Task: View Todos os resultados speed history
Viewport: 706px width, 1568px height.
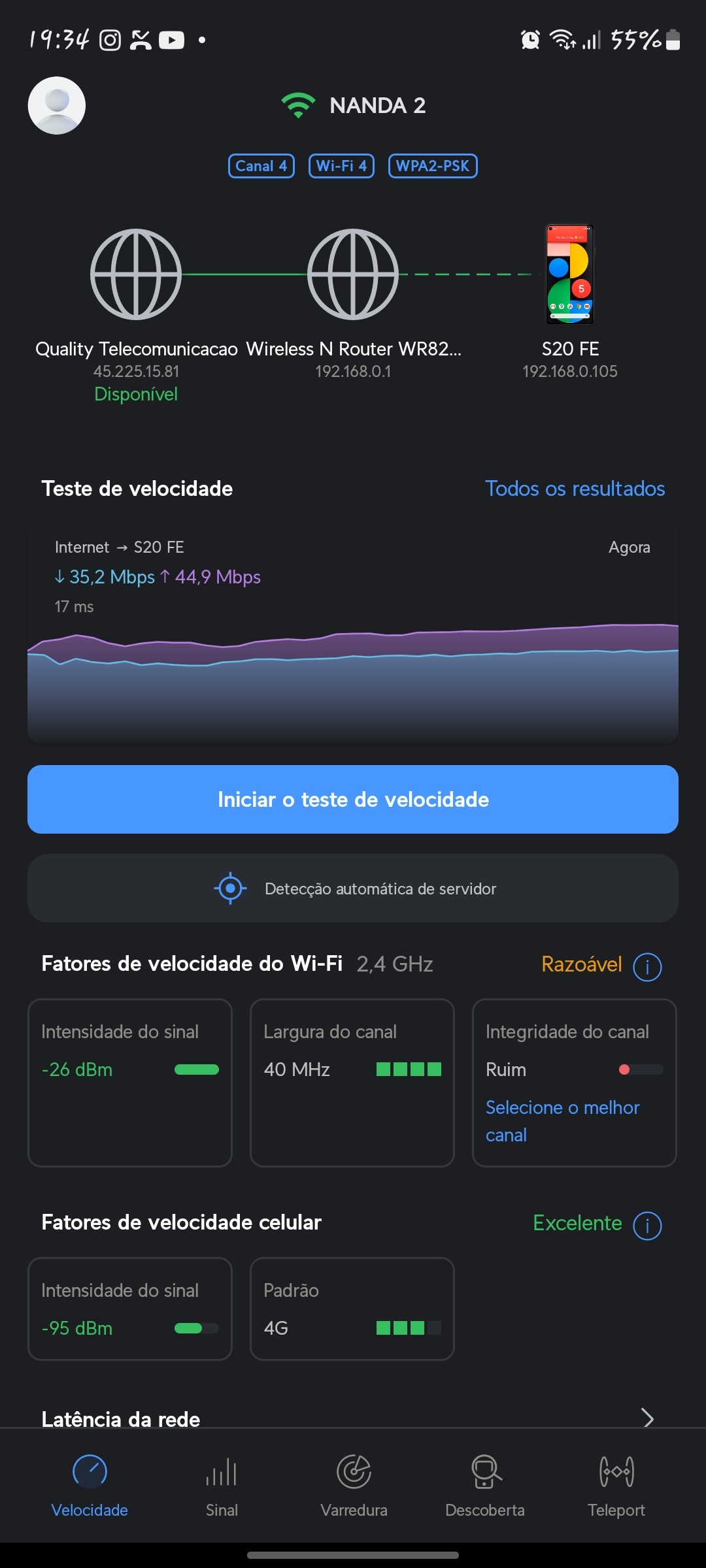Action: point(575,489)
